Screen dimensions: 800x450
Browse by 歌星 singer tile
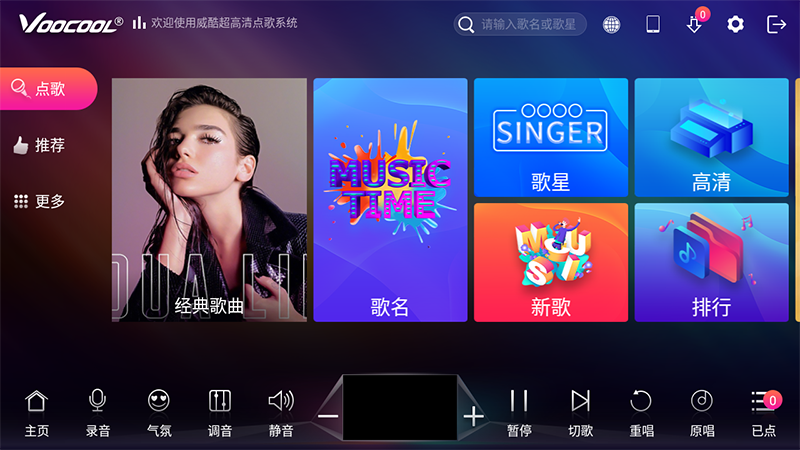pos(551,137)
